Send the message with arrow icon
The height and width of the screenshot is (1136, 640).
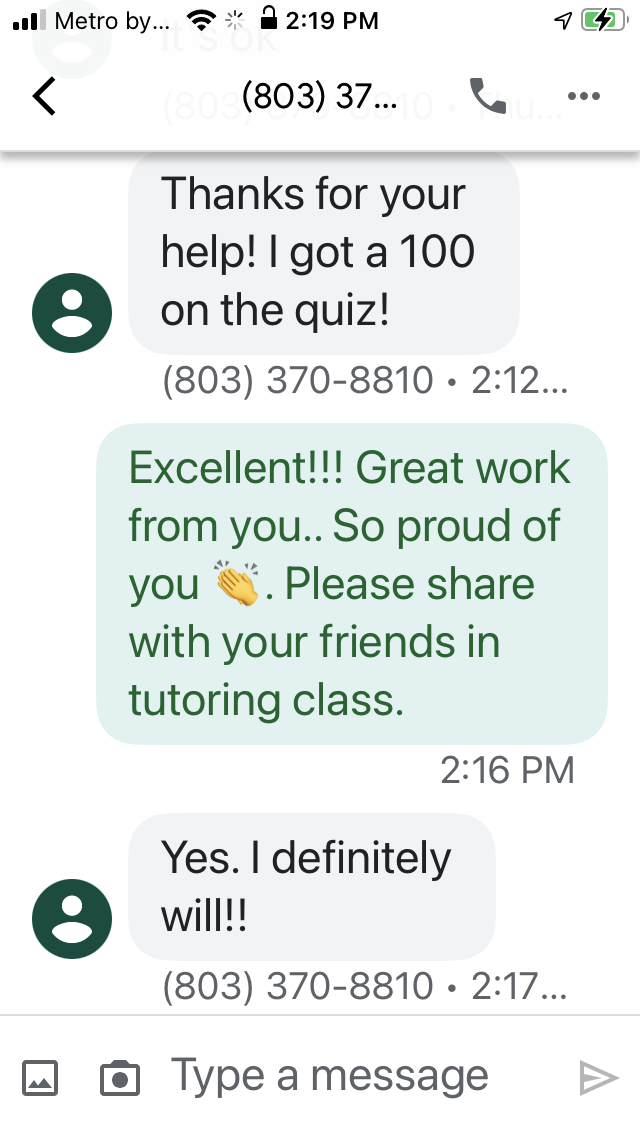598,1078
